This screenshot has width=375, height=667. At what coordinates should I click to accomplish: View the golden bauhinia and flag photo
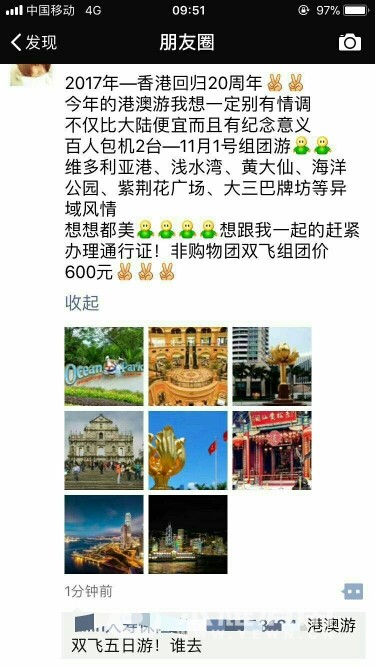click(188, 450)
